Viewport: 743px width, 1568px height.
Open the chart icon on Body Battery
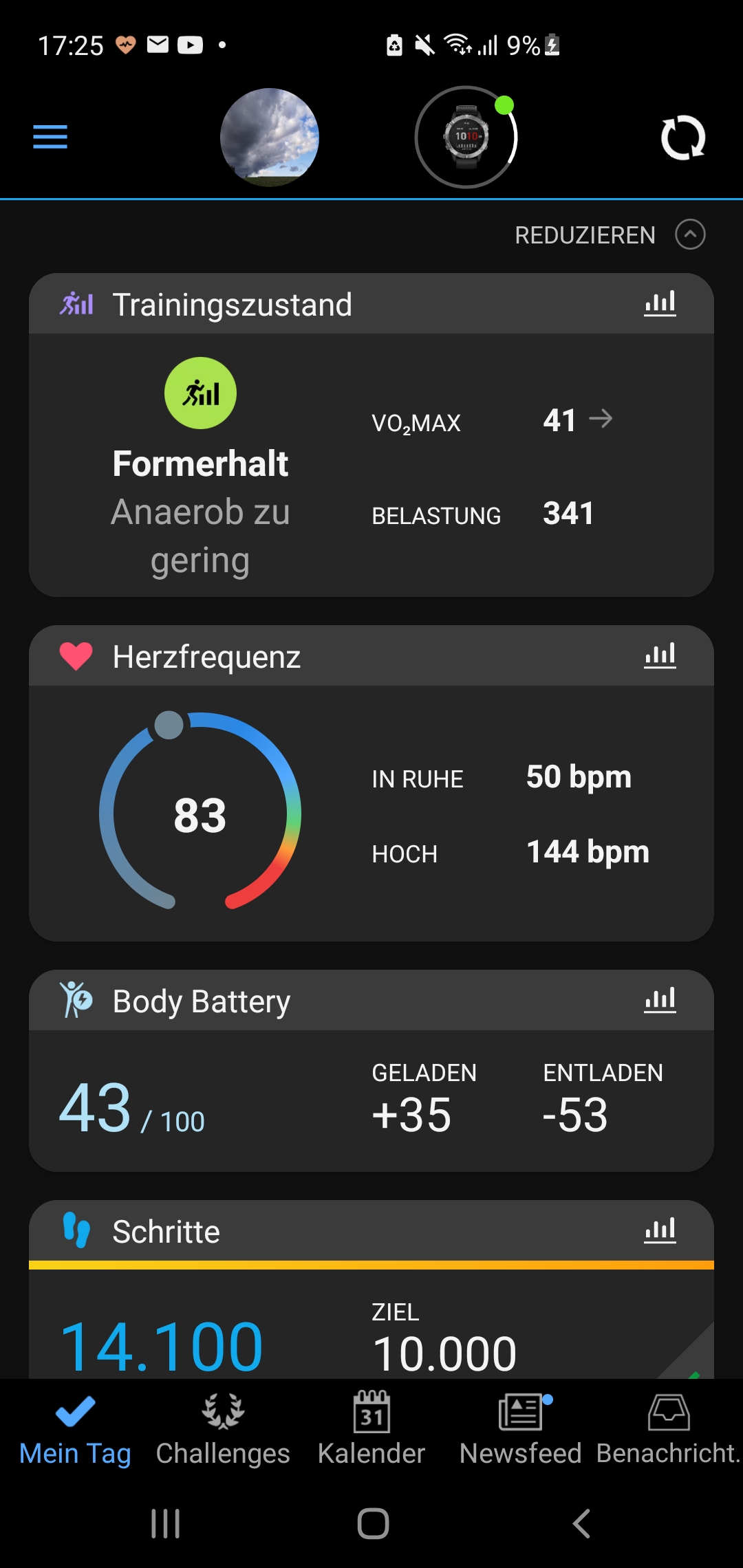660,1001
